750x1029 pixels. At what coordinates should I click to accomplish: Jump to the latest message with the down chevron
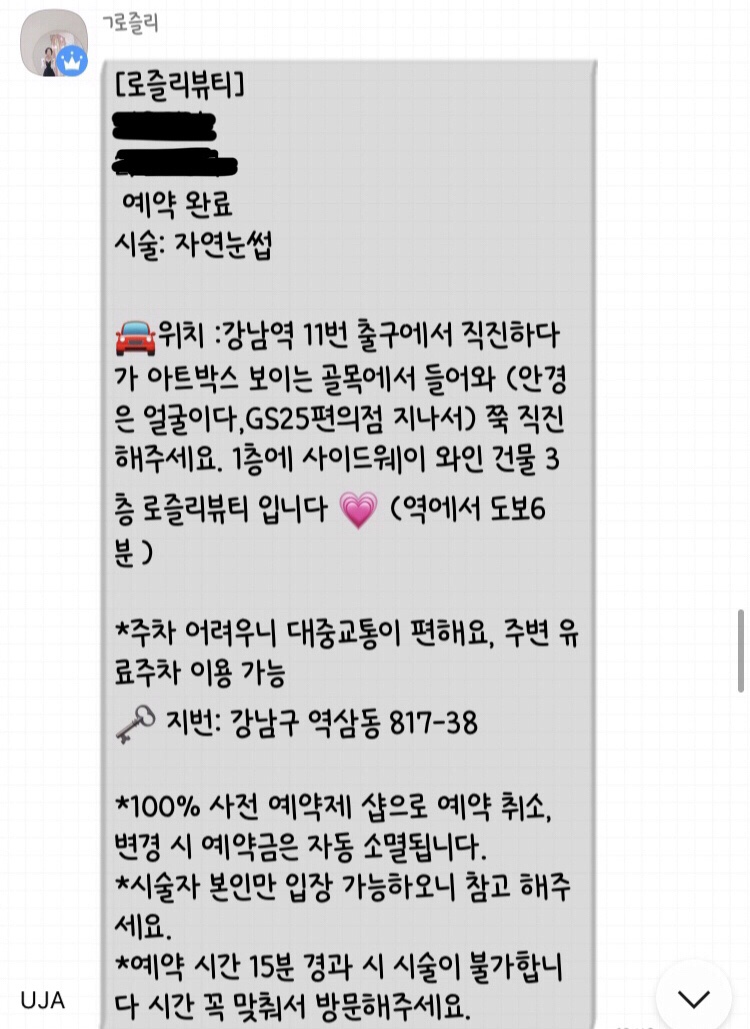pos(693,997)
